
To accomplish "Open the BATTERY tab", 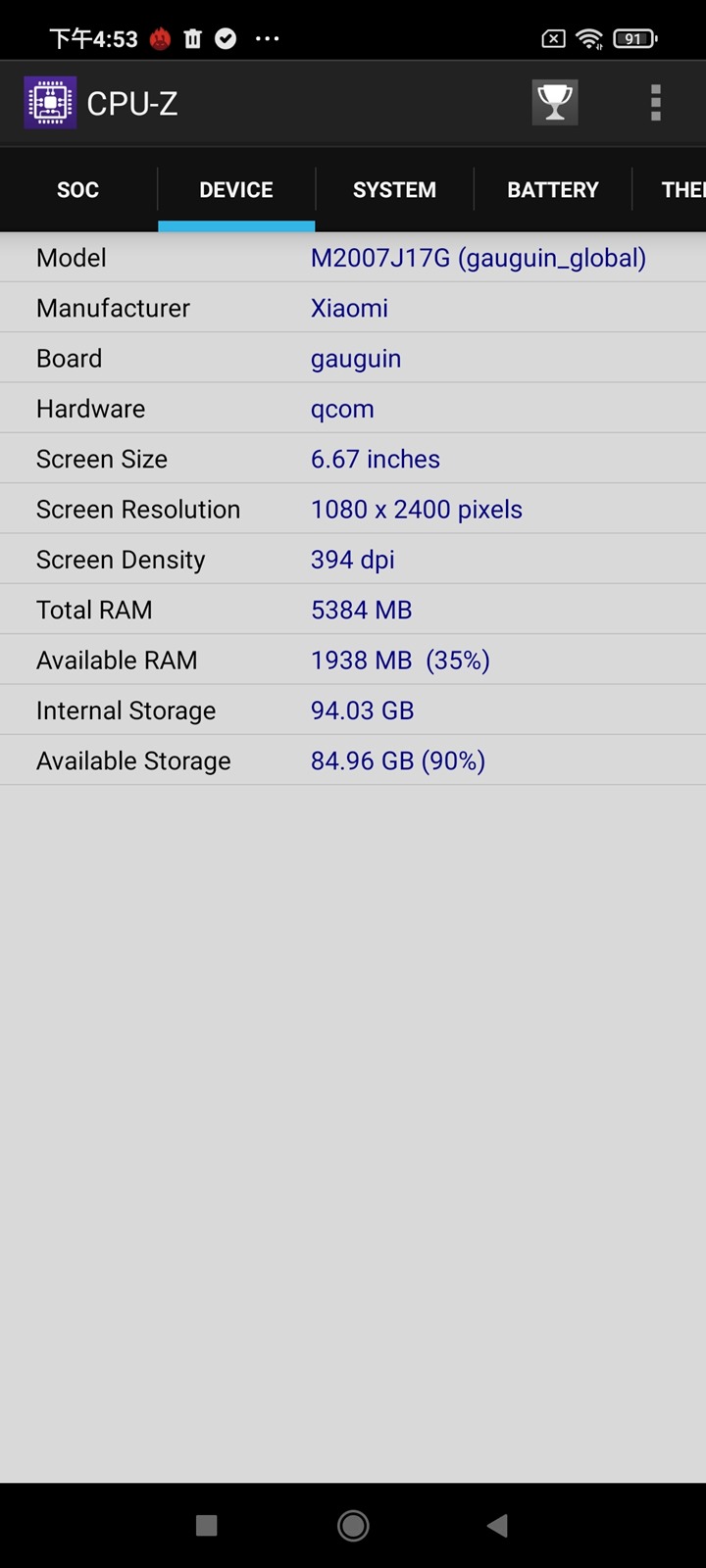I will click(x=552, y=190).
